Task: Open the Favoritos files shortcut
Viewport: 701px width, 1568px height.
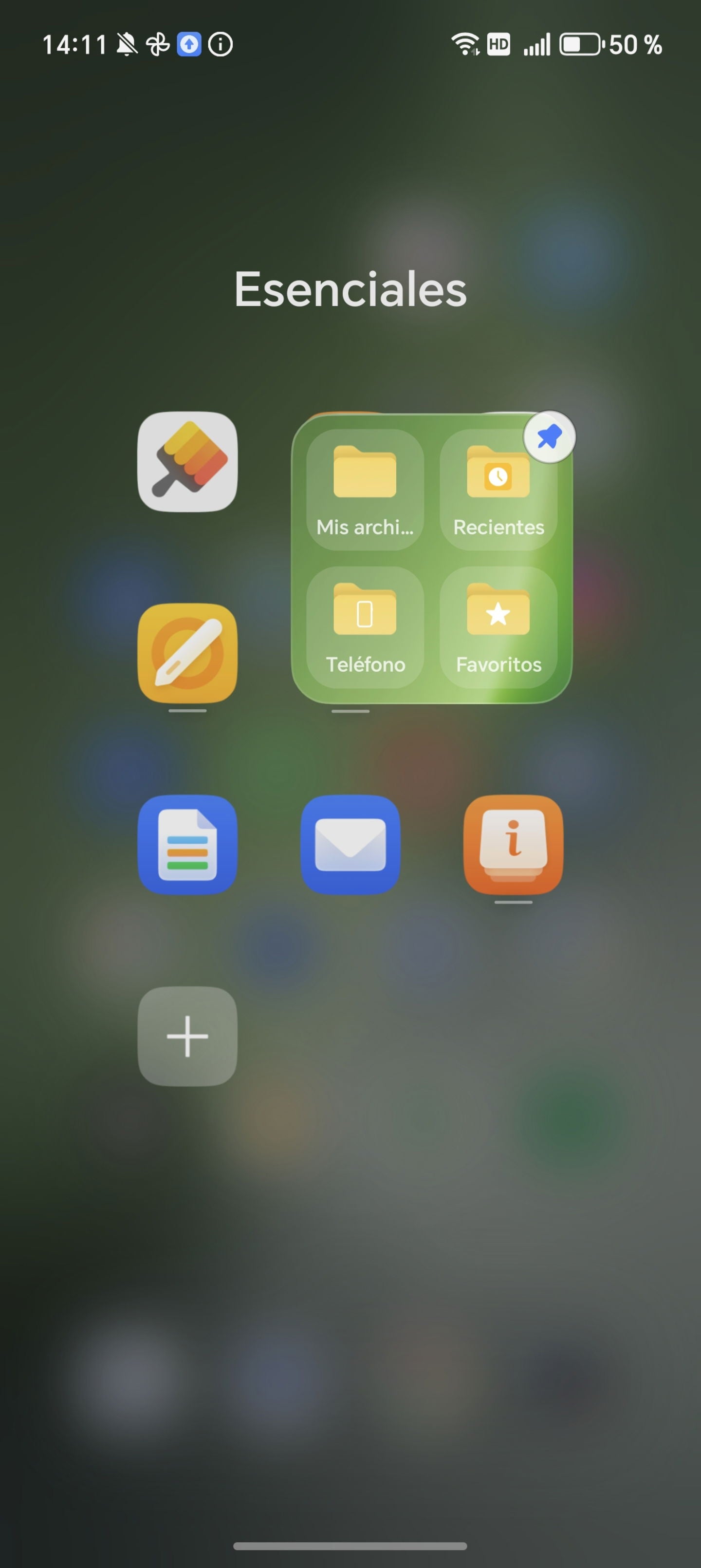Action: [x=498, y=627]
